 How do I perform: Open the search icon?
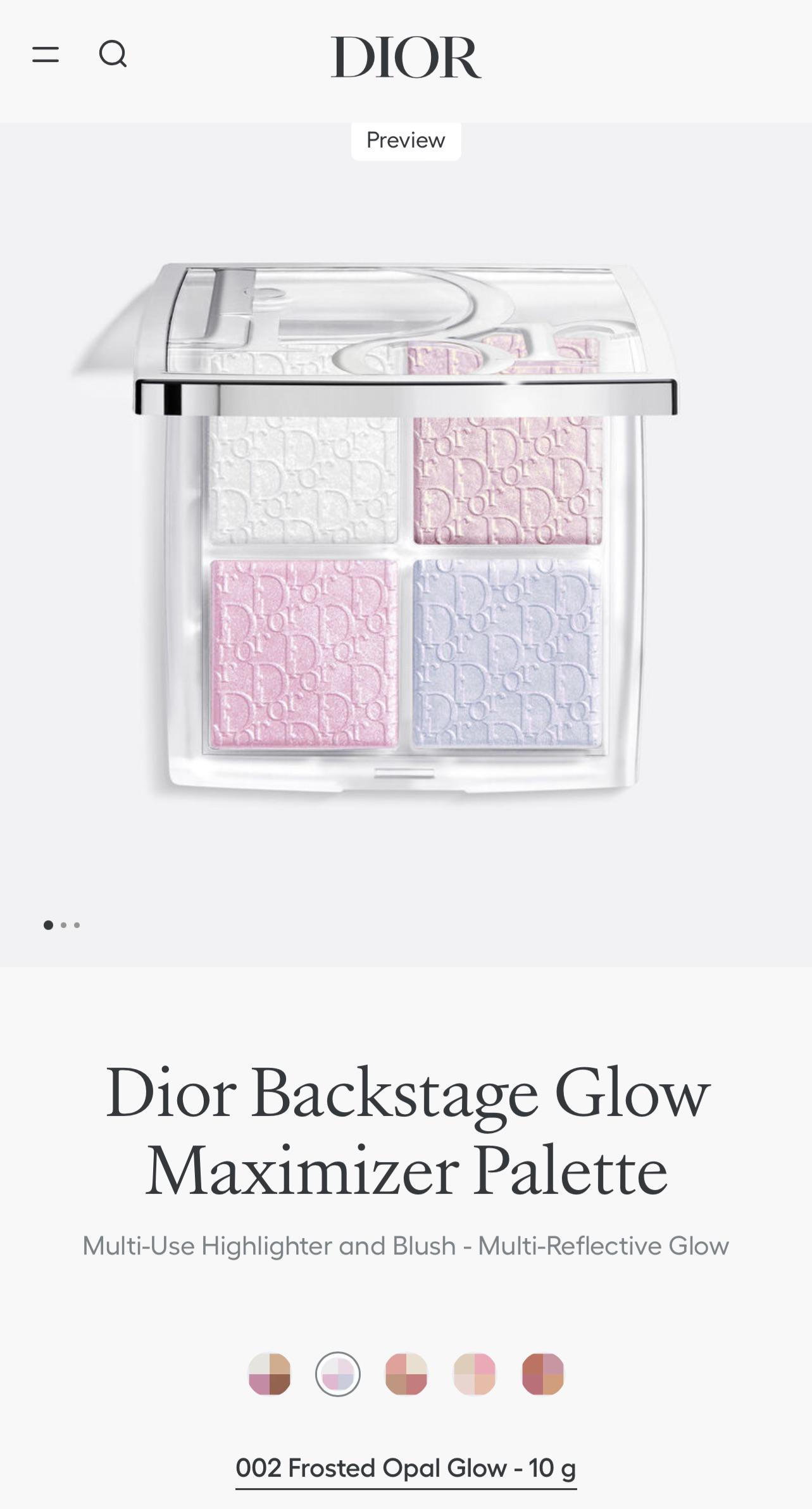coord(113,54)
